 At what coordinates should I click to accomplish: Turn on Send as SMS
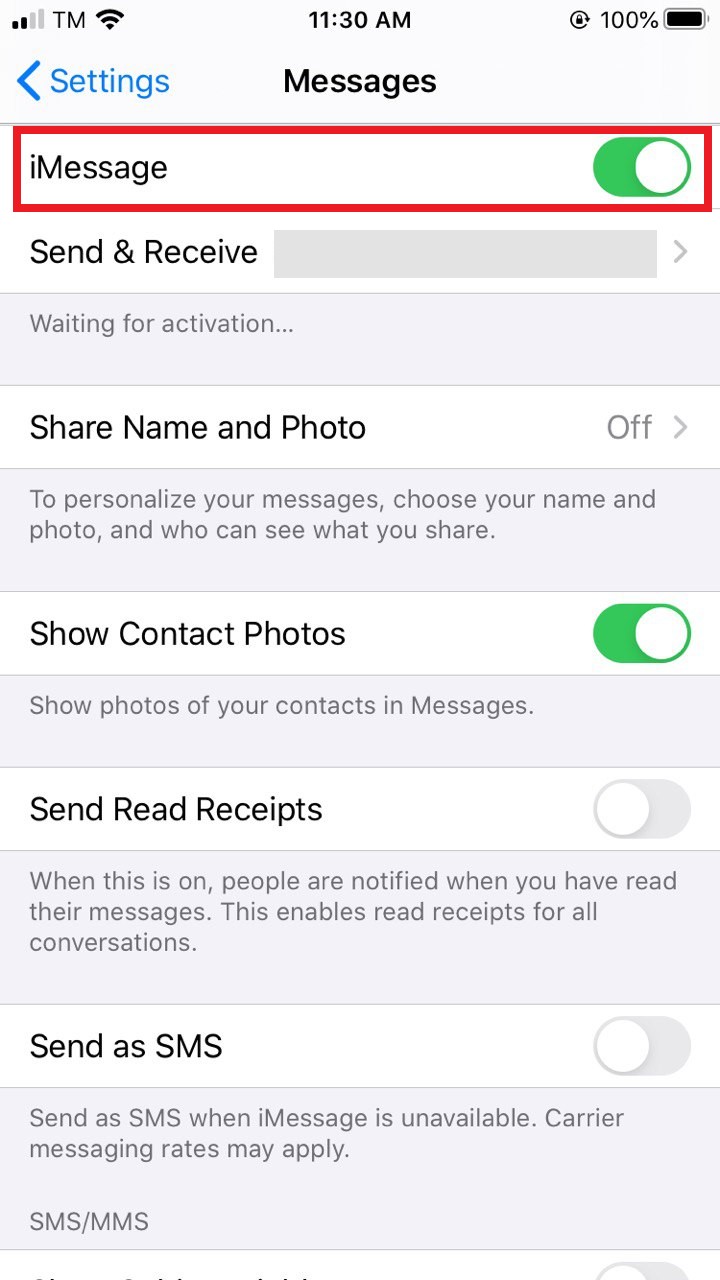(641, 1046)
